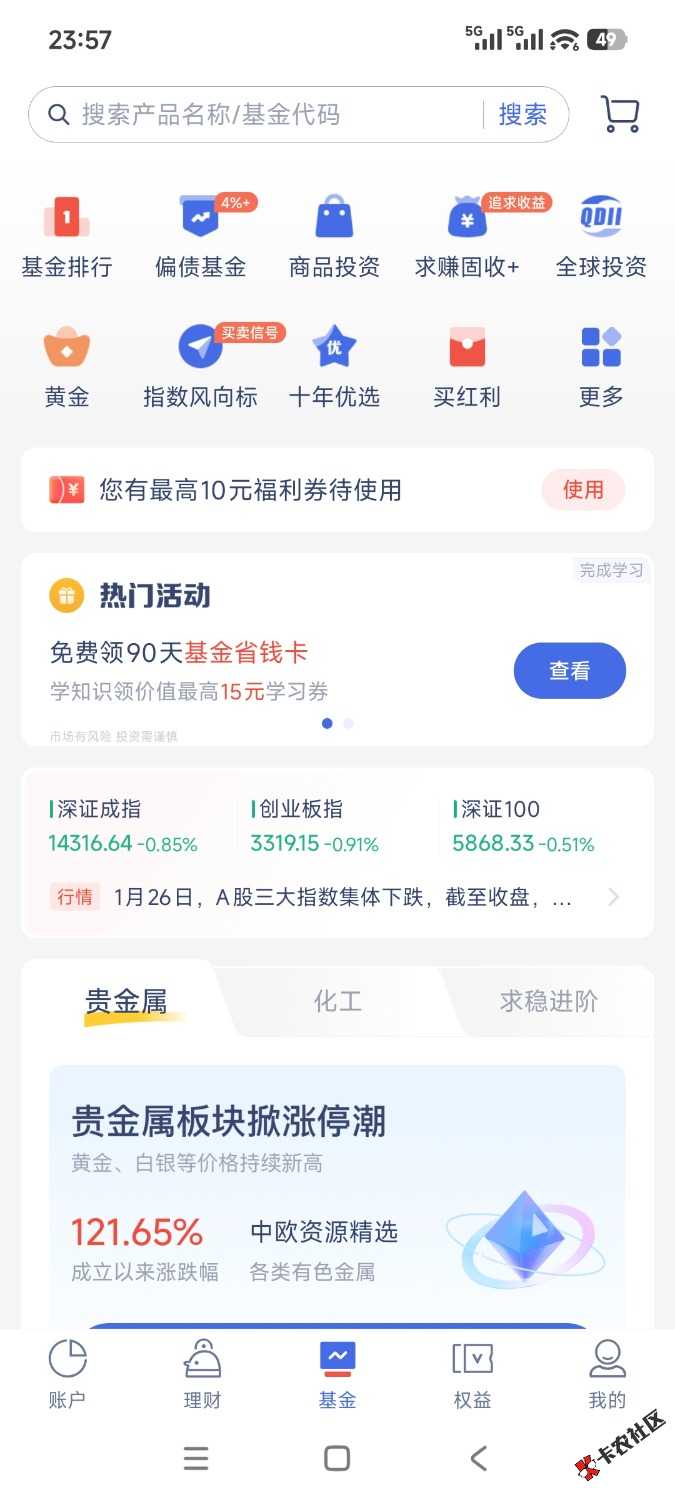
Task: Open the shopping cart icon
Action: pos(620,115)
